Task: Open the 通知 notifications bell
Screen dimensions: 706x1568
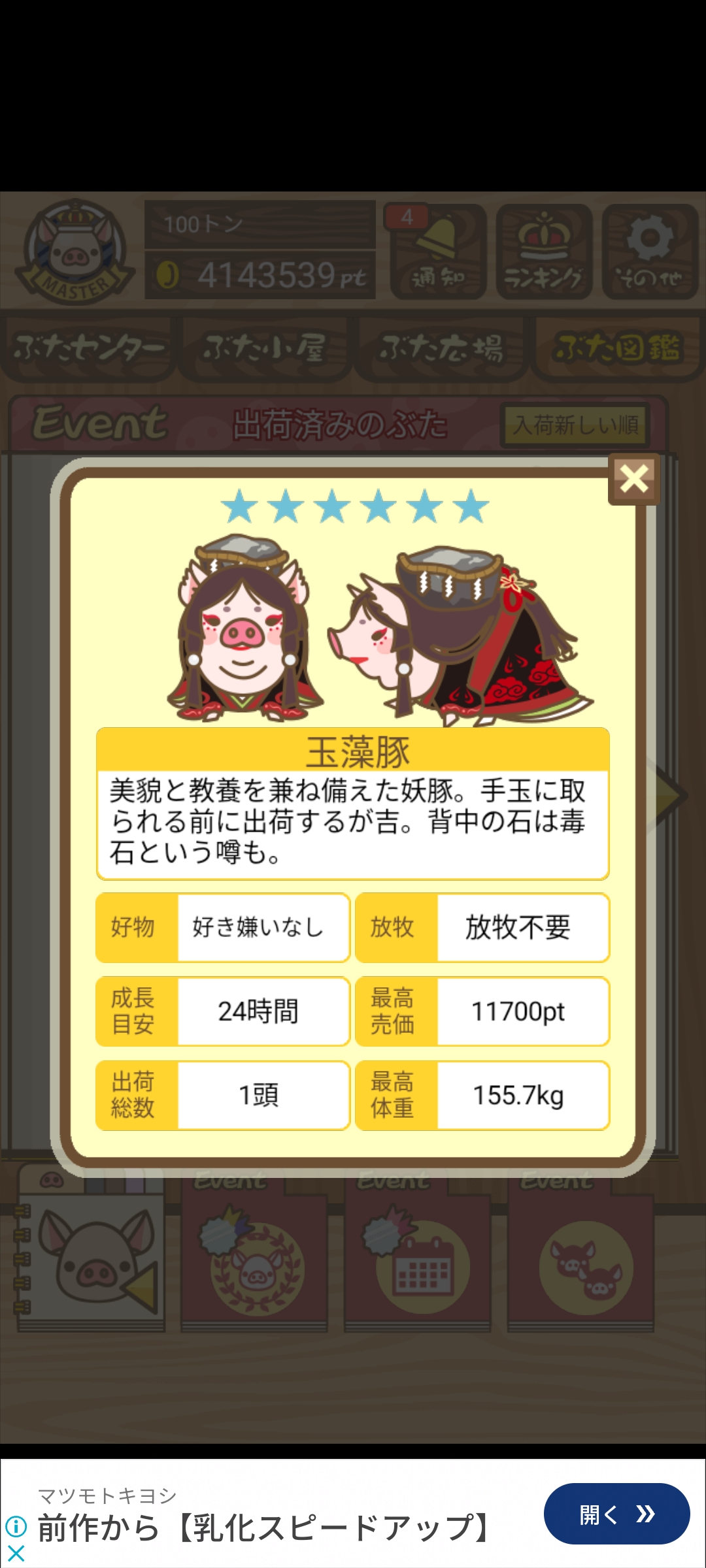Action: tap(438, 252)
